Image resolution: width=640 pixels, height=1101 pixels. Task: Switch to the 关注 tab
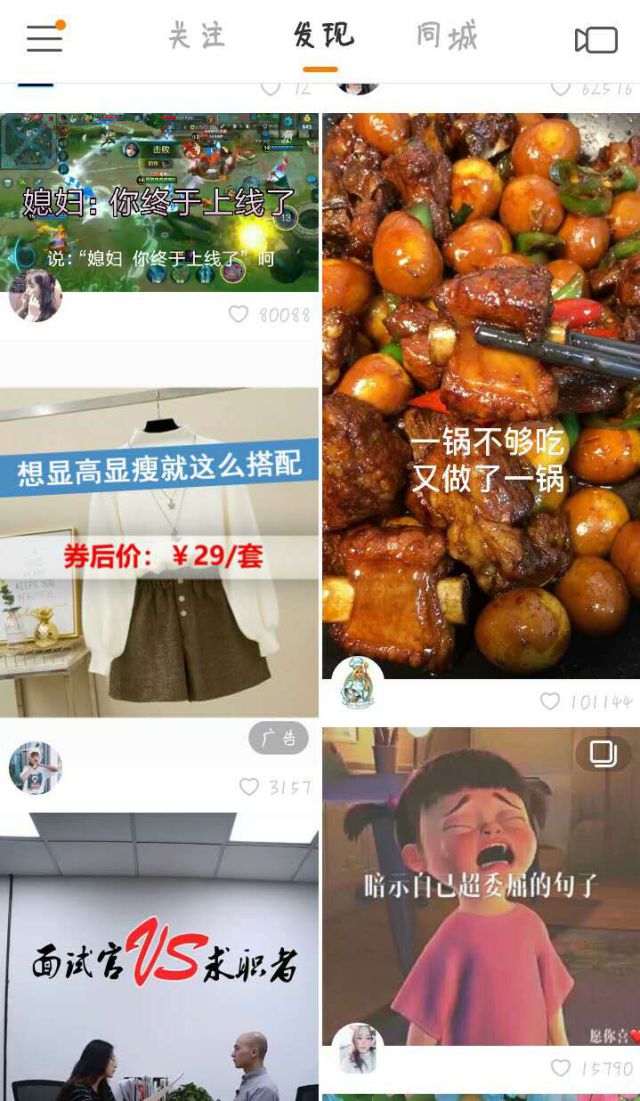(x=196, y=37)
